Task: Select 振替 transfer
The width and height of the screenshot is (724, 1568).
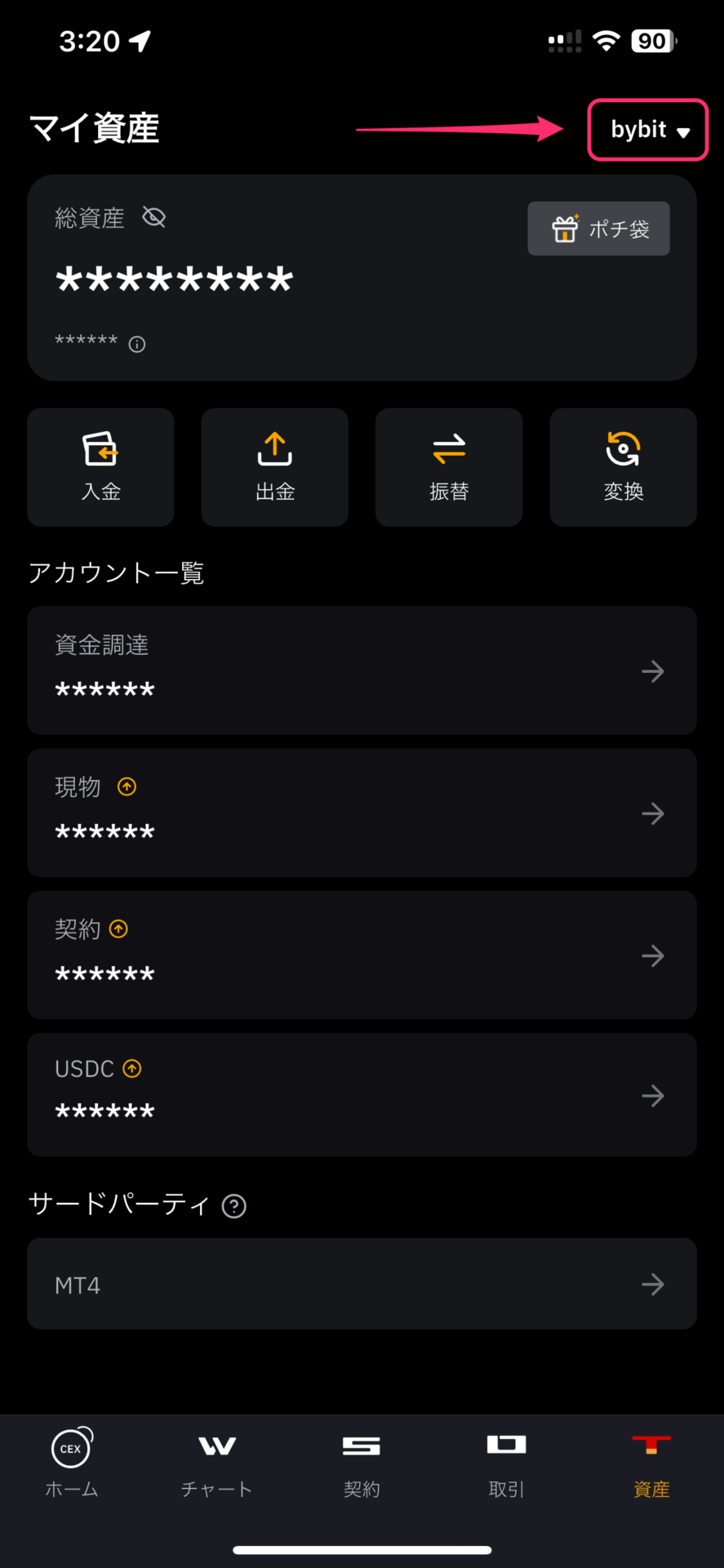Action: pos(449,467)
